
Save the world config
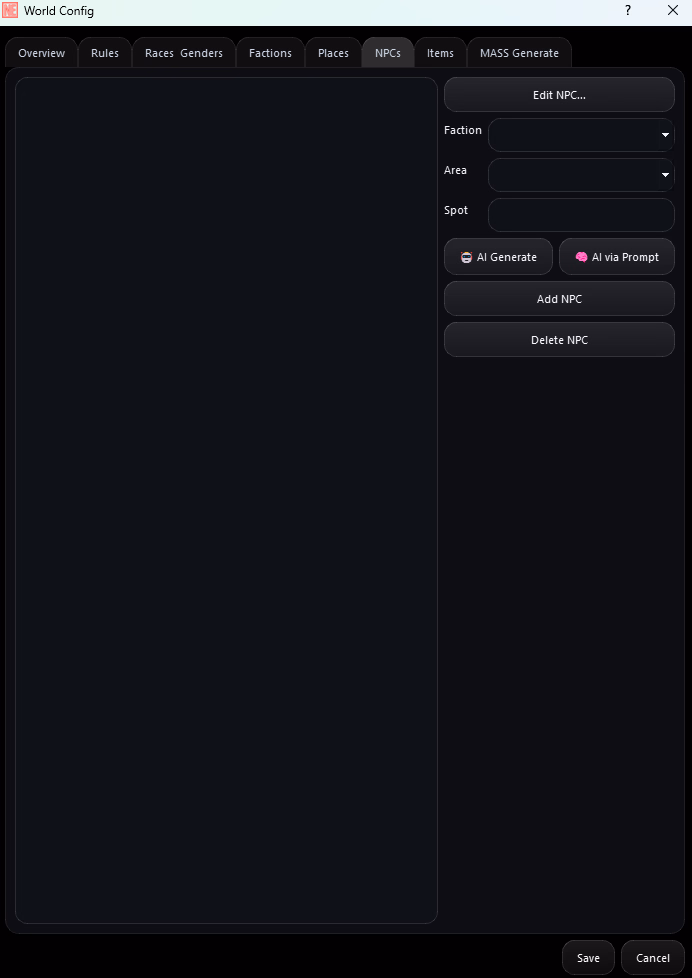tap(588, 957)
